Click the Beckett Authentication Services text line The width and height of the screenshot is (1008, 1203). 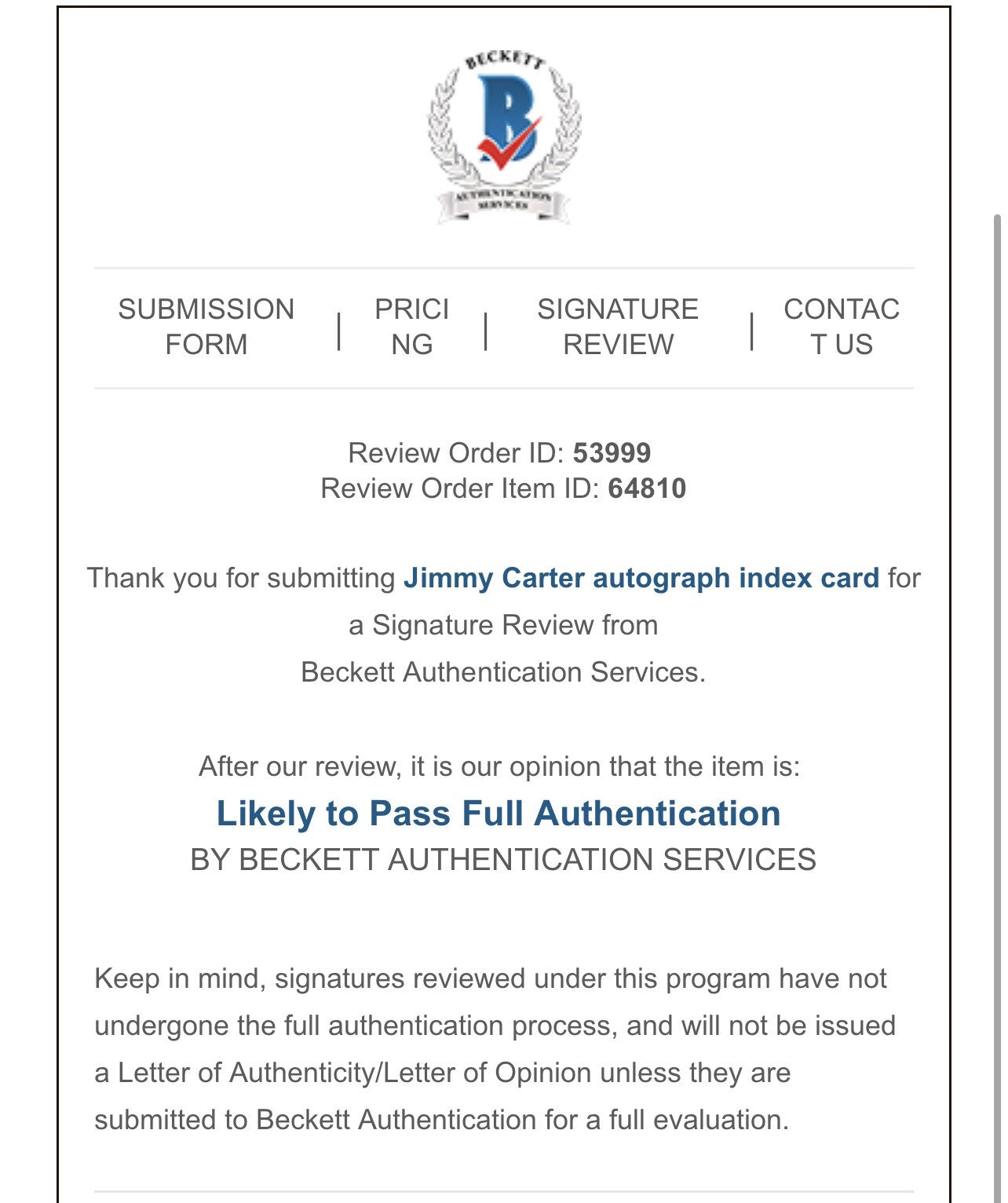click(504, 671)
